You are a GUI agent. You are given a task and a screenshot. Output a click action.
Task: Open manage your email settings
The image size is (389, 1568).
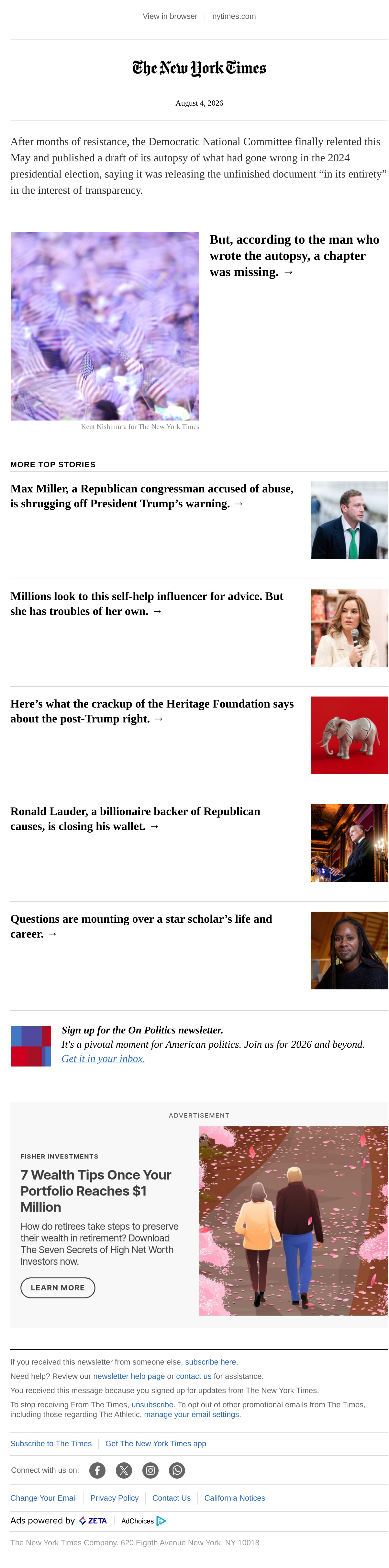192,1415
